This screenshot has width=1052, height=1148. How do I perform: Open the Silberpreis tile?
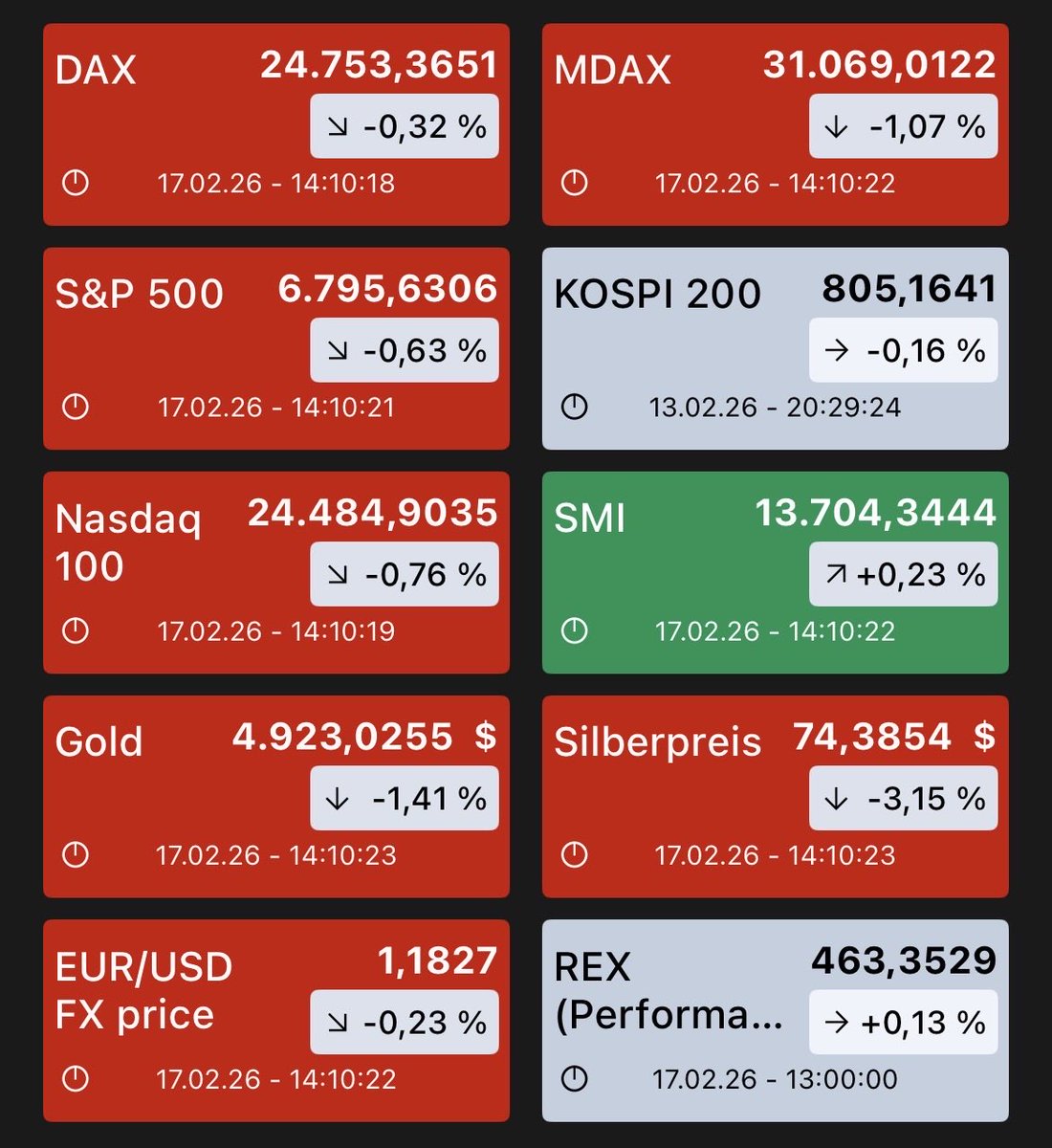(775, 797)
